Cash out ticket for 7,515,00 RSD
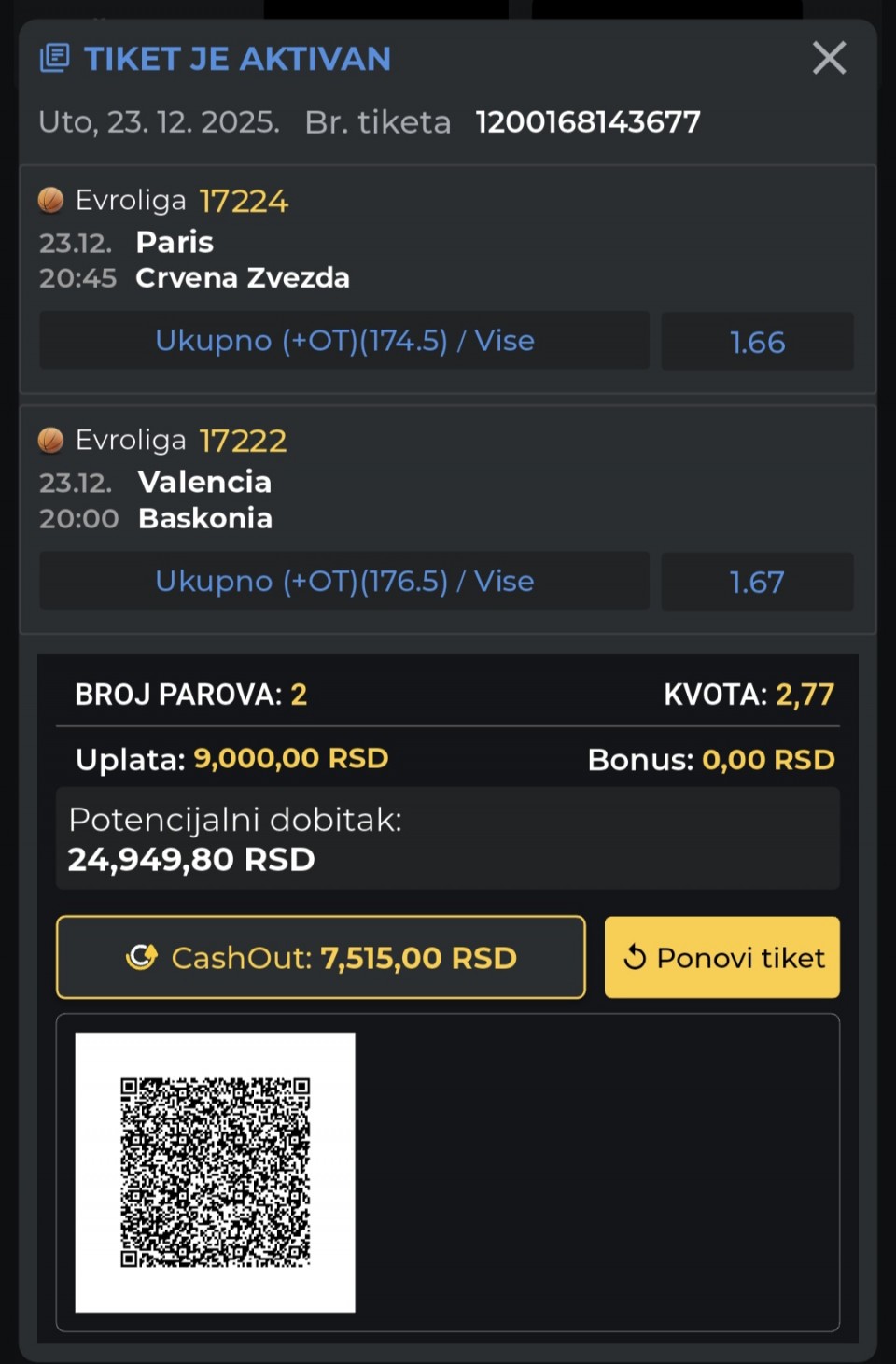 (x=321, y=957)
